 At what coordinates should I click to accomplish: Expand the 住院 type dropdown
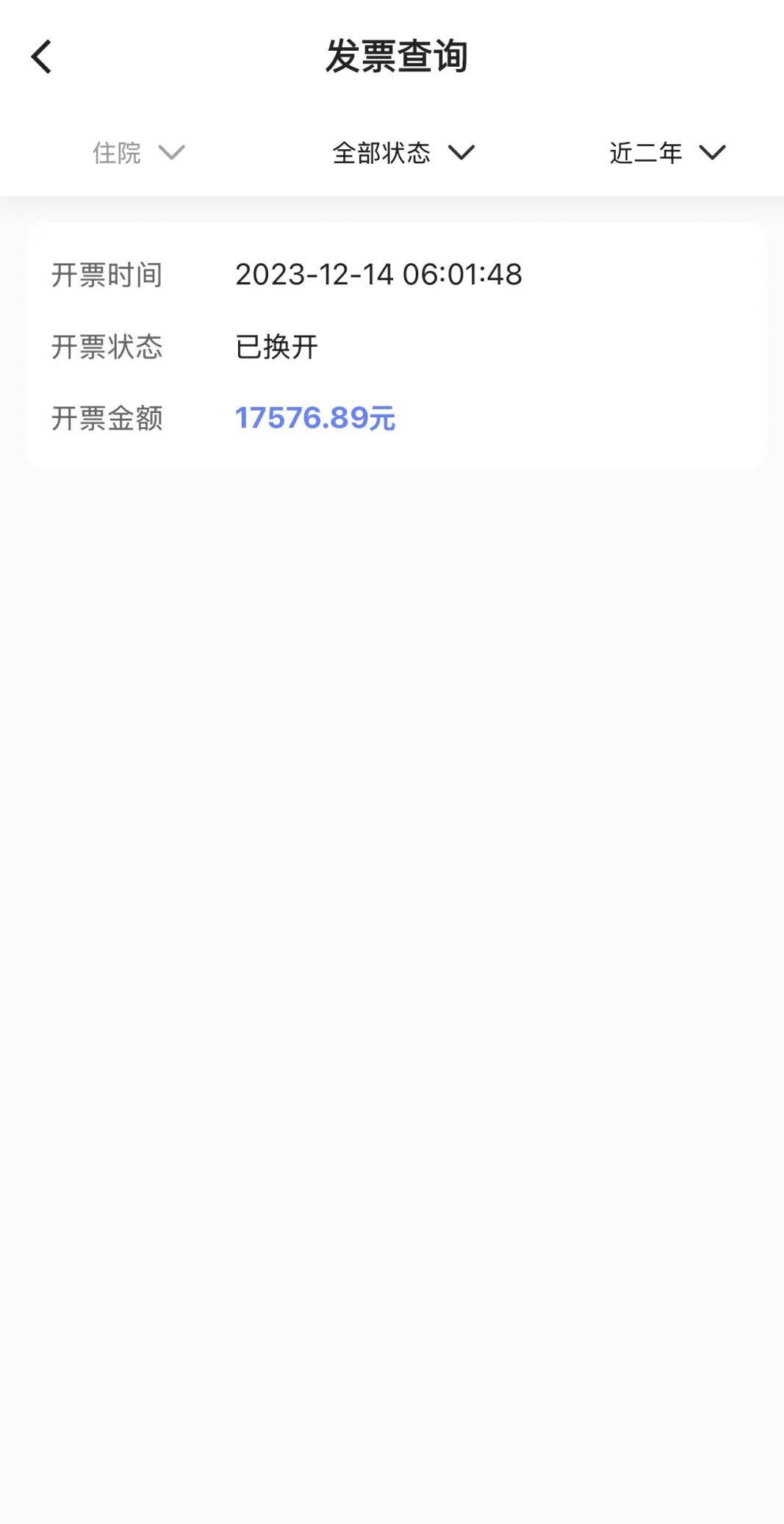[138, 153]
